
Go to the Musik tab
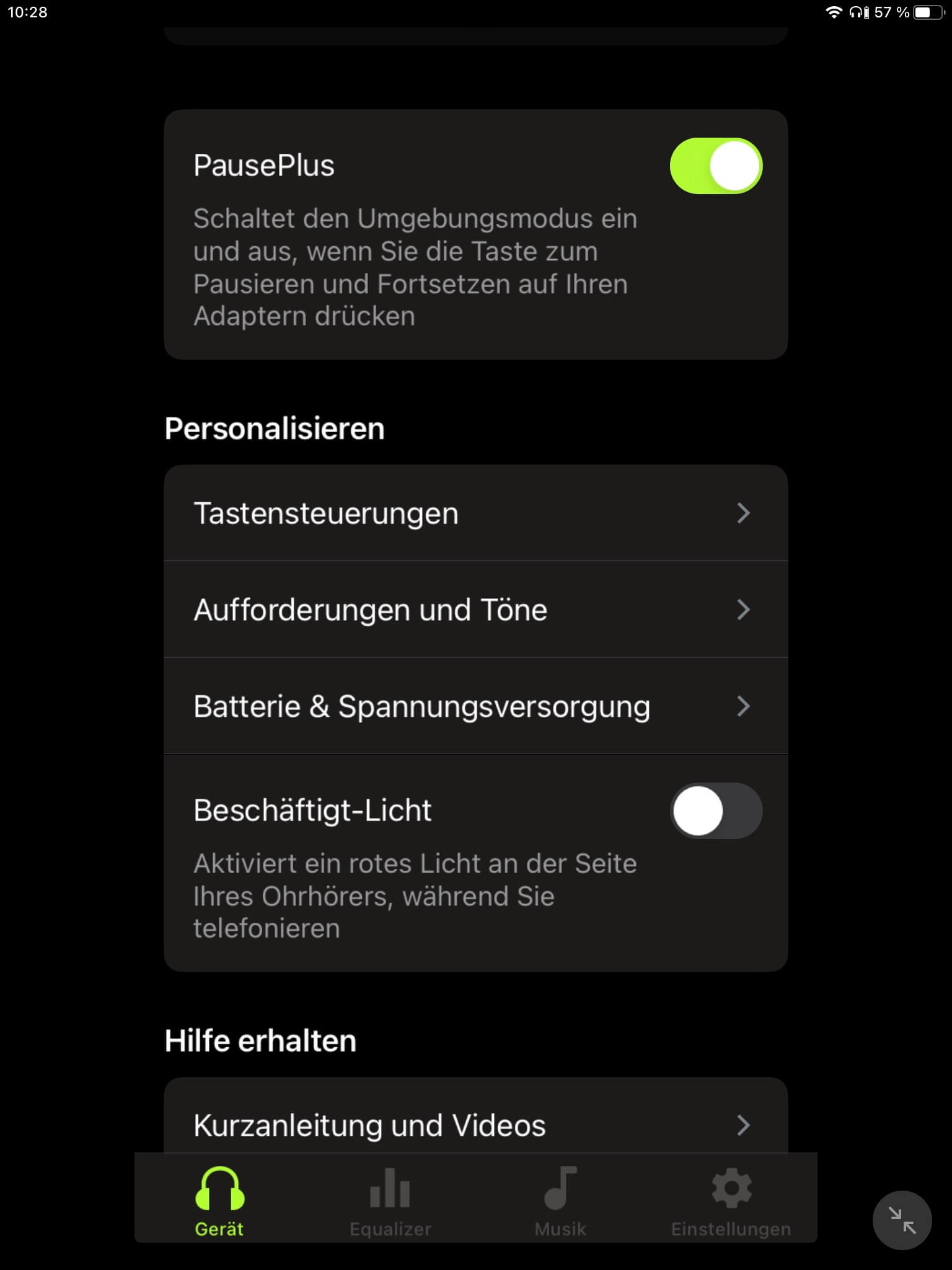click(560, 1201)
